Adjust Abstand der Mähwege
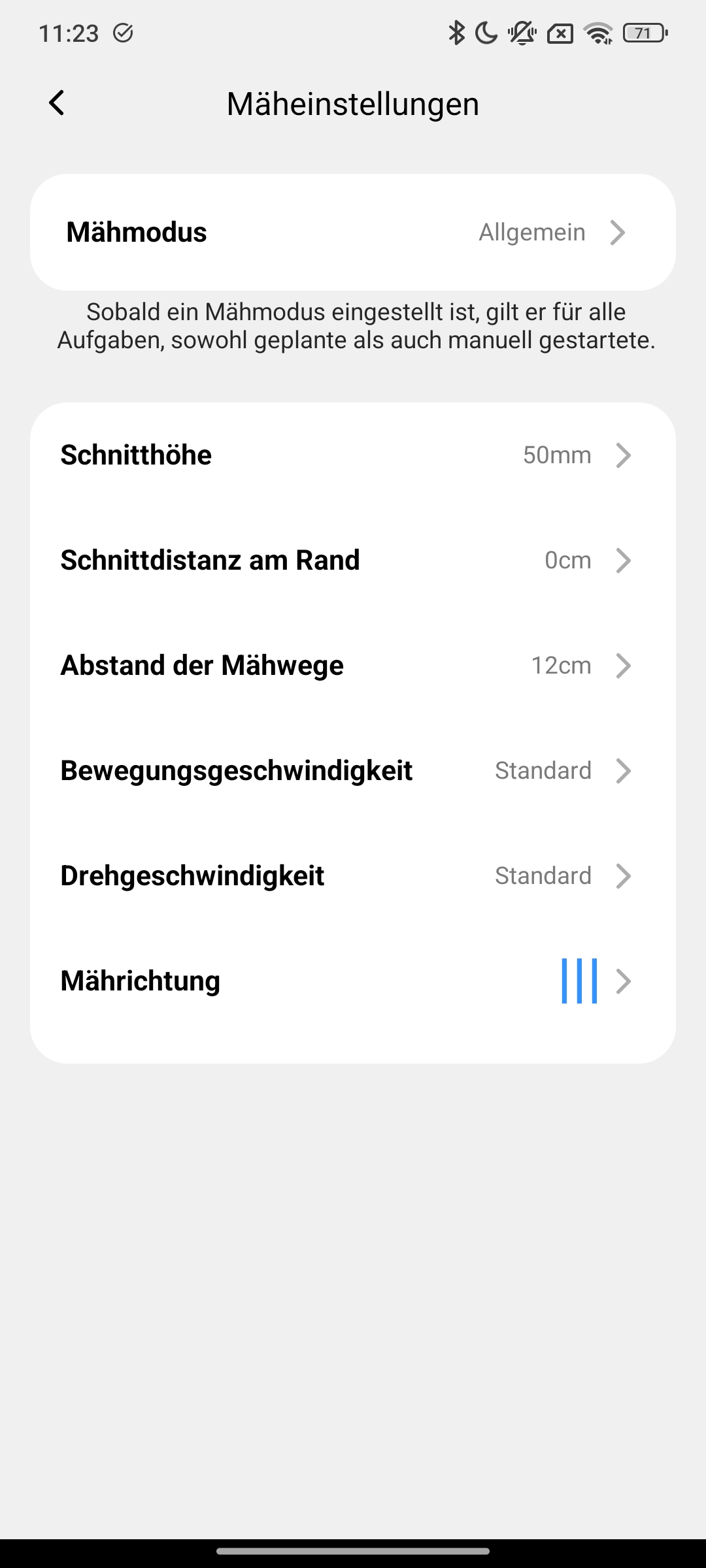 [353, 666]
